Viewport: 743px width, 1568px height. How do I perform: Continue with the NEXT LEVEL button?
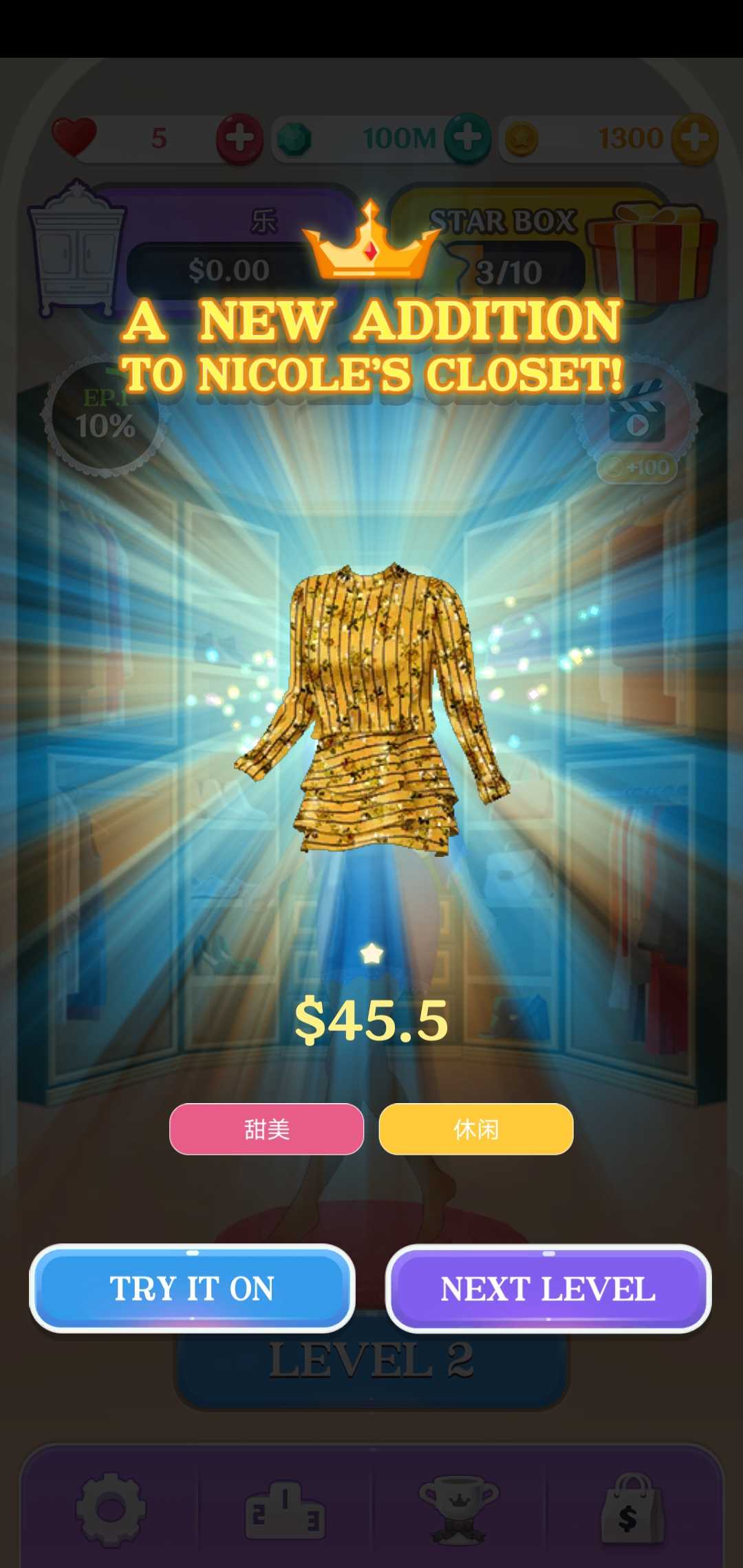(548, 1288)
